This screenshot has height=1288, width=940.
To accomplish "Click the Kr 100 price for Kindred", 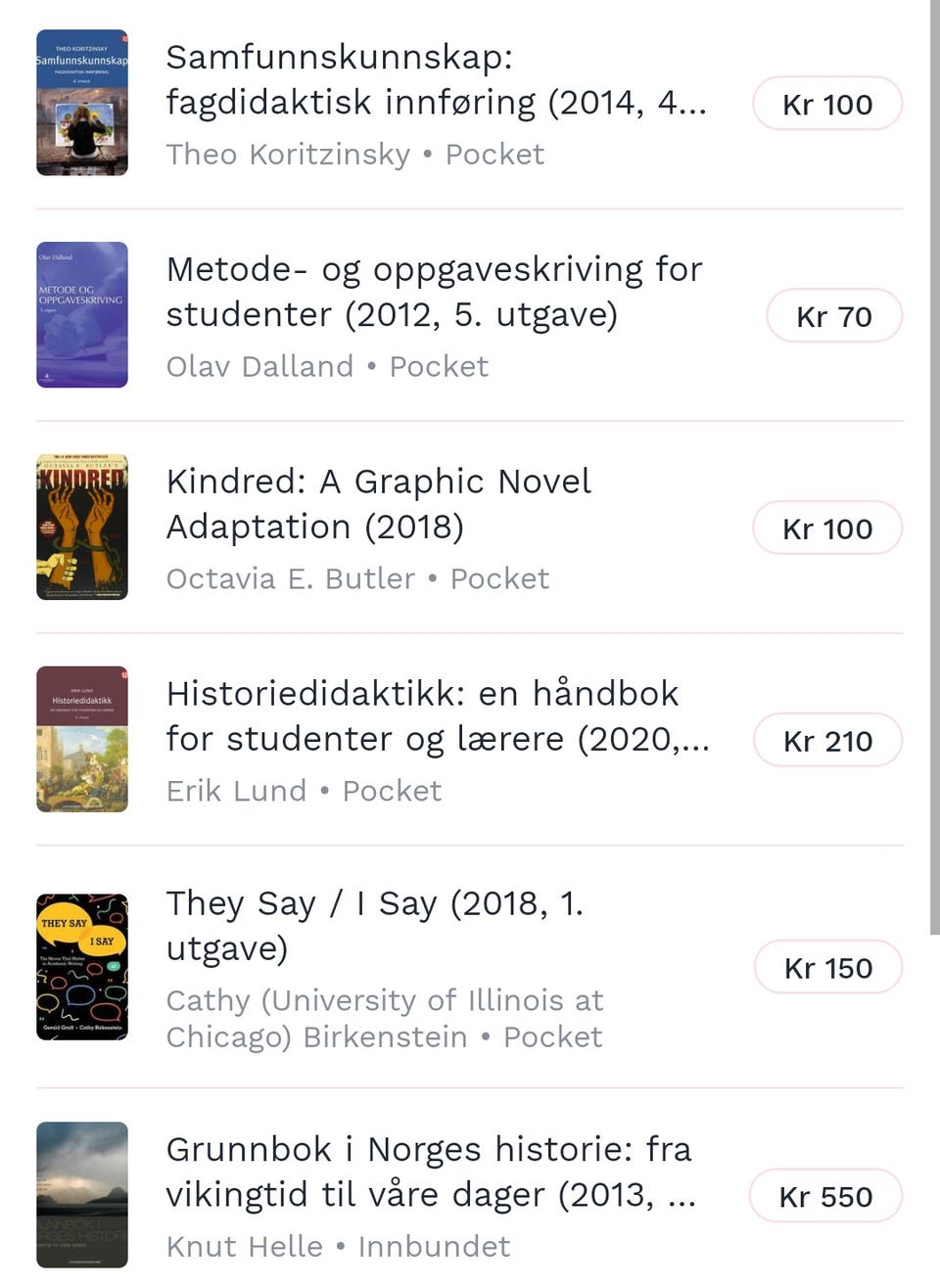I will click(827, 528).
